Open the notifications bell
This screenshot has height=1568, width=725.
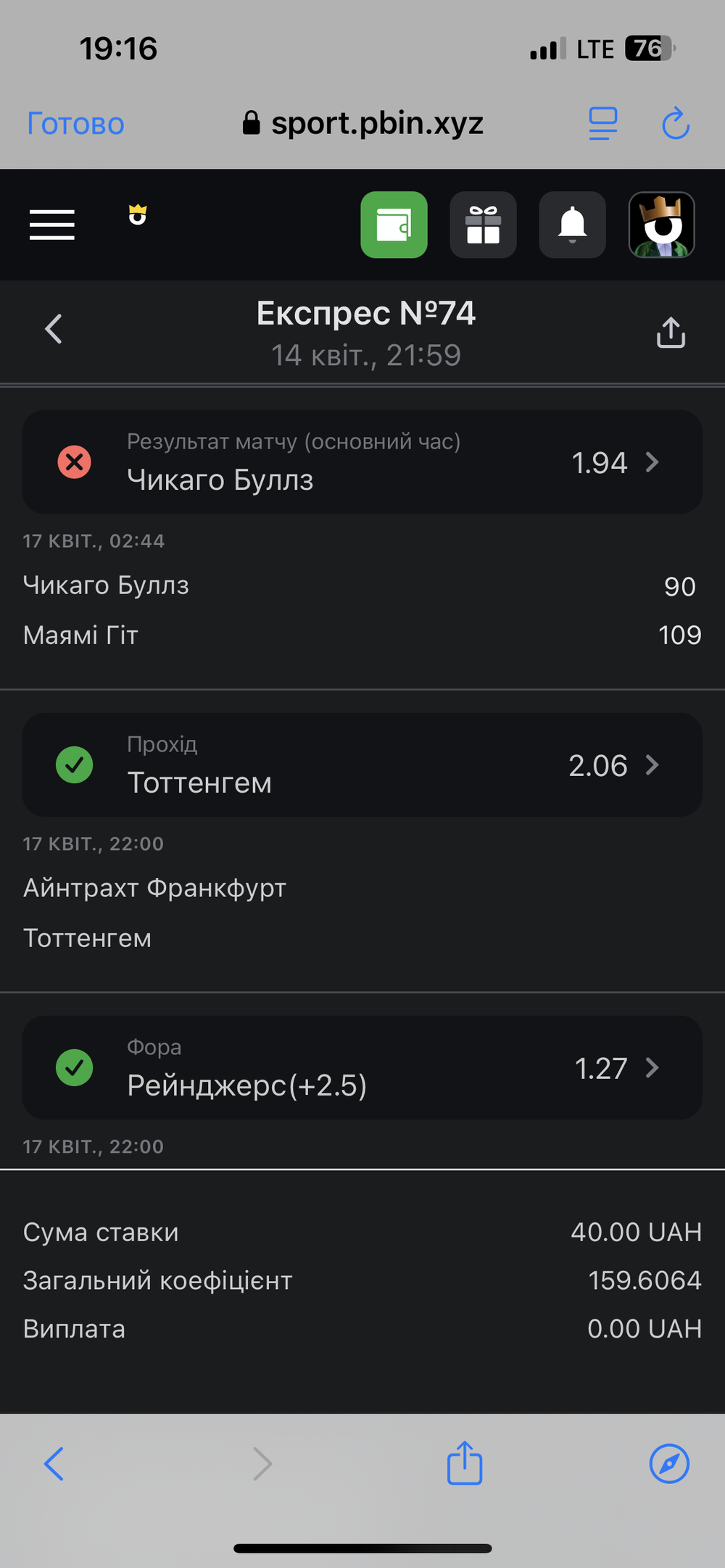[573, 225]
